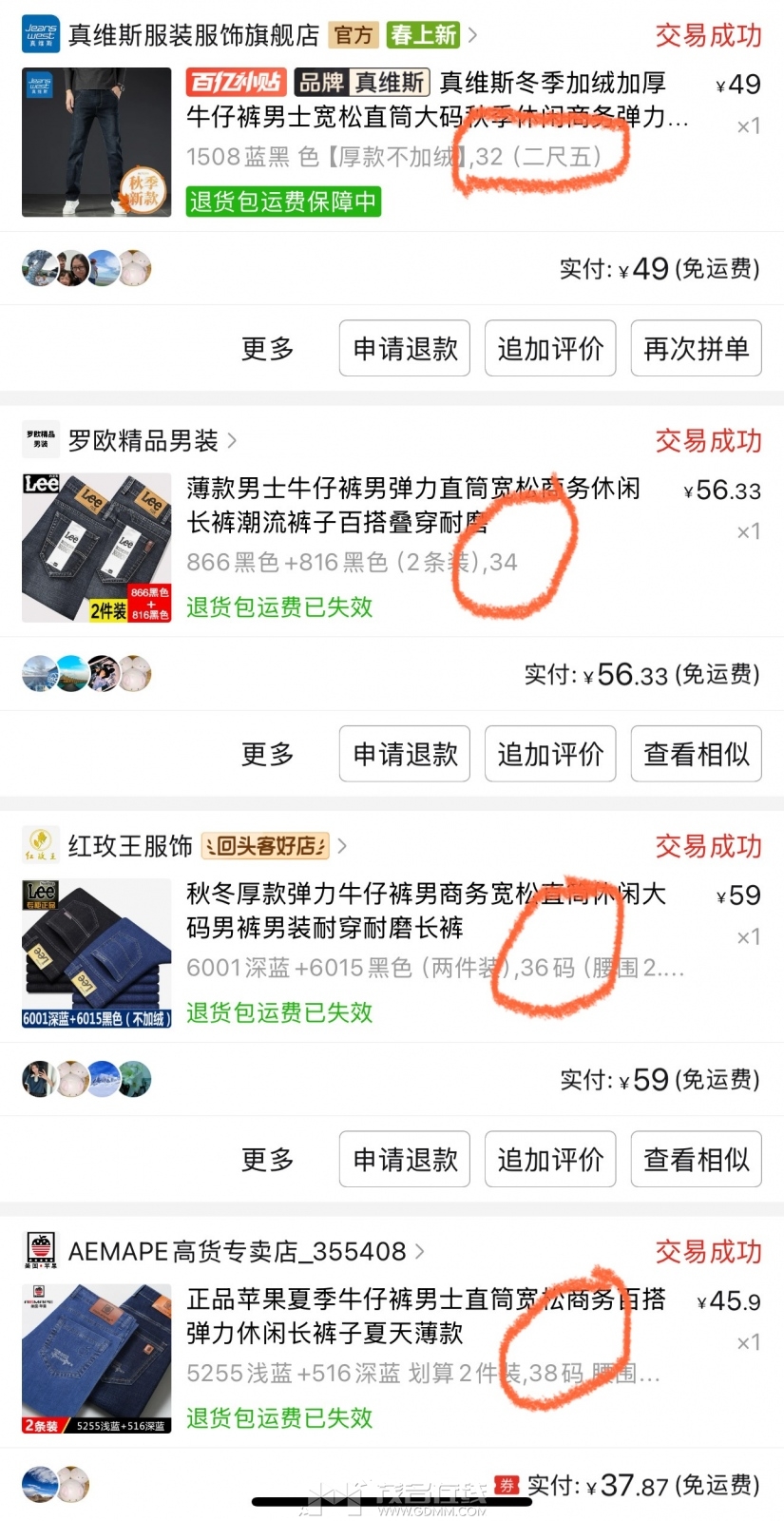Tap 申请退款 for the 罗欧精品男装 order
Viewport: 784px width, 1521px height.
click(x=405, y=754)
